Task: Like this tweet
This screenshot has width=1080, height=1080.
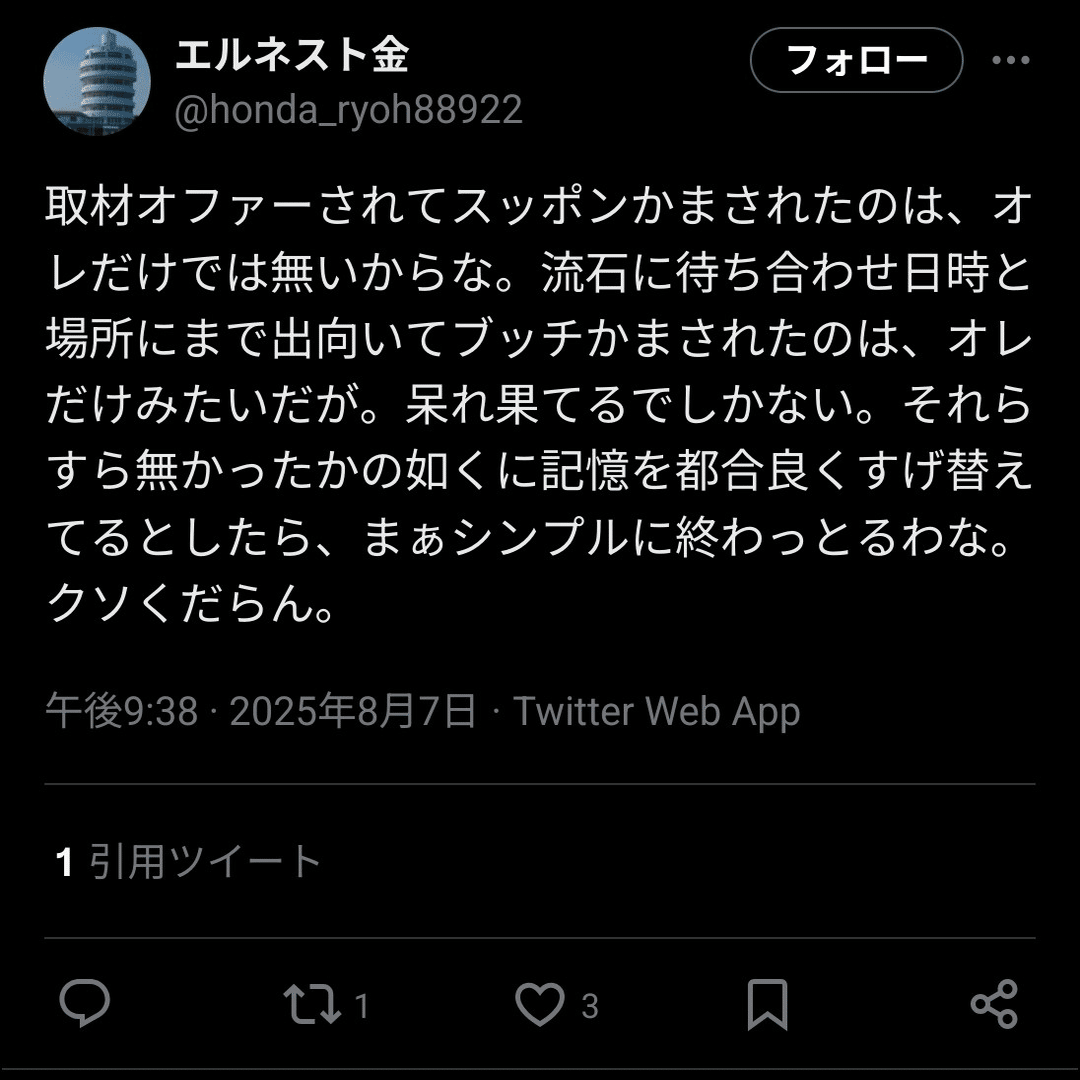Action: coord(540,1005)
